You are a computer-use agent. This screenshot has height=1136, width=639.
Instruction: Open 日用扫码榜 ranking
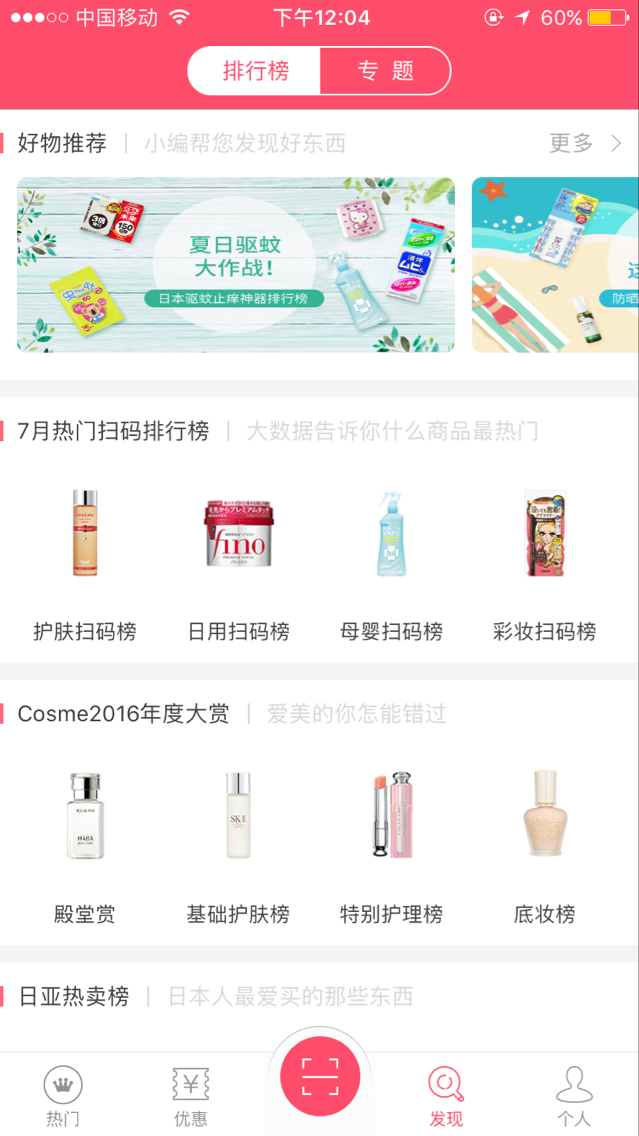point(239,563)
